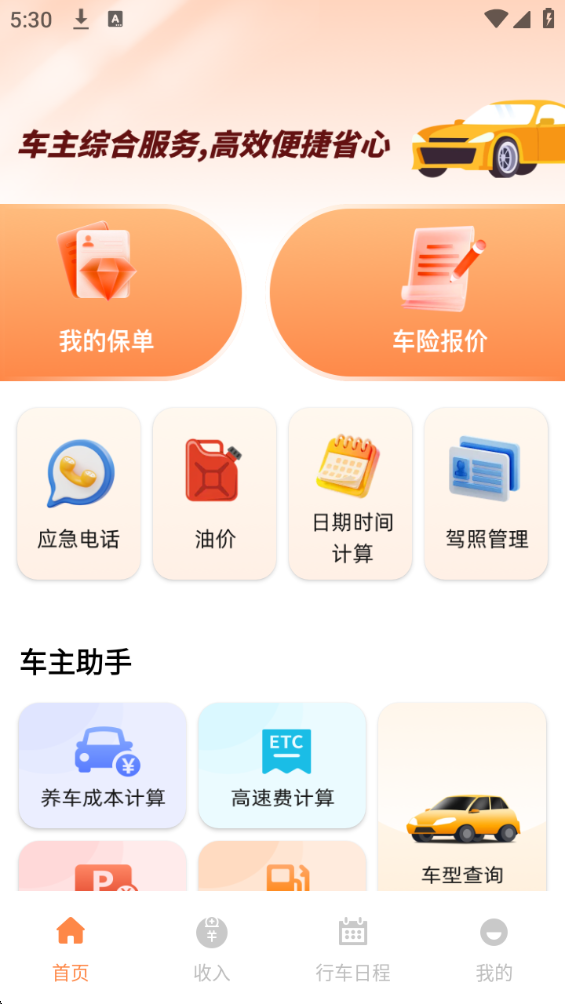Open 日期时间计算 calculator
565x1004 pixels.
click(350, 494)
